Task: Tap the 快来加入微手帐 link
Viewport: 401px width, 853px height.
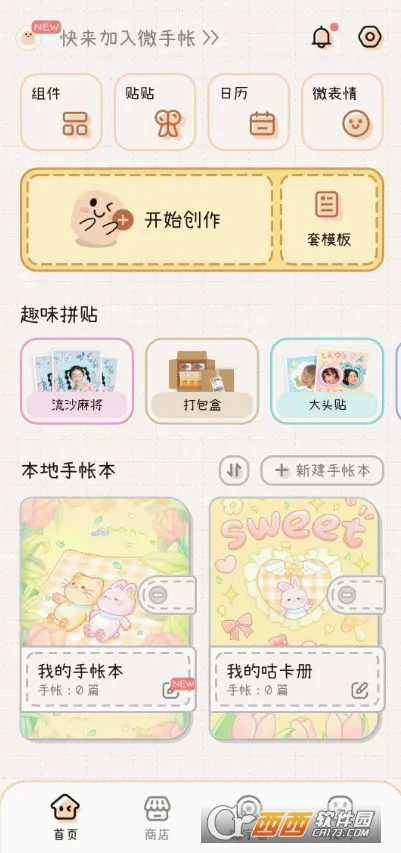Action: point(139,38)
